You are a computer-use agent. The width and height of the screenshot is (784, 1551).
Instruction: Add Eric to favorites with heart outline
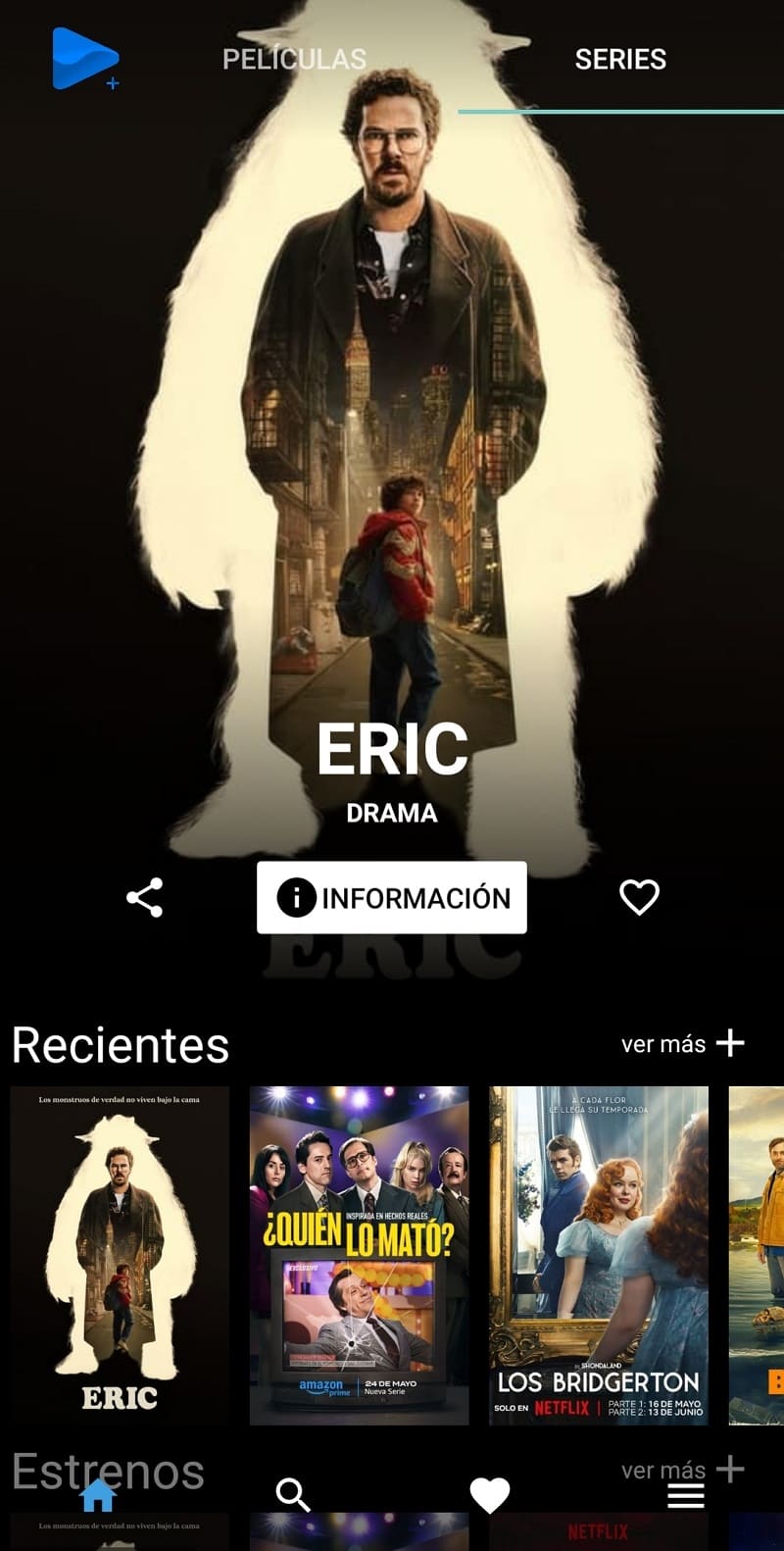[639, 897]
